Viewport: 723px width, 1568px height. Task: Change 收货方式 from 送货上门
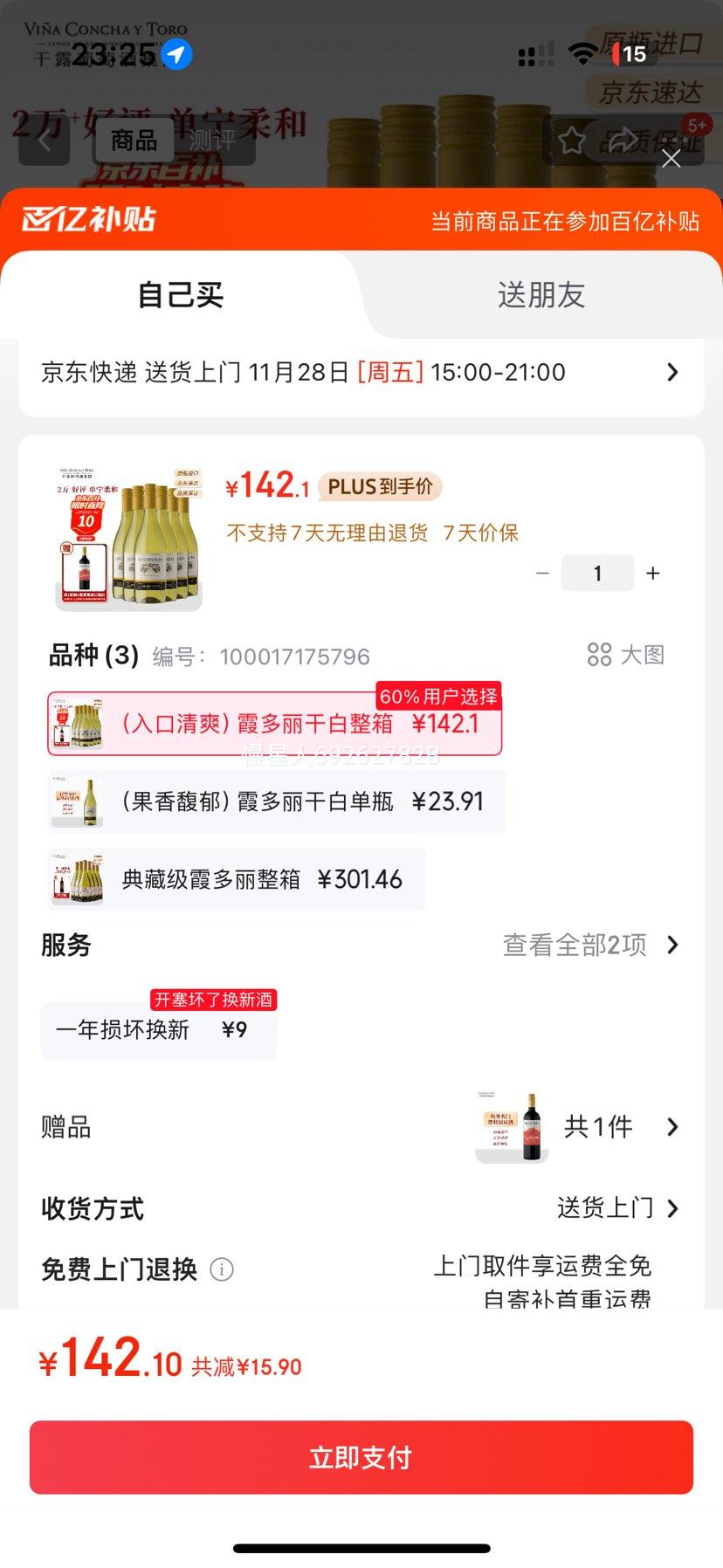617,1208
